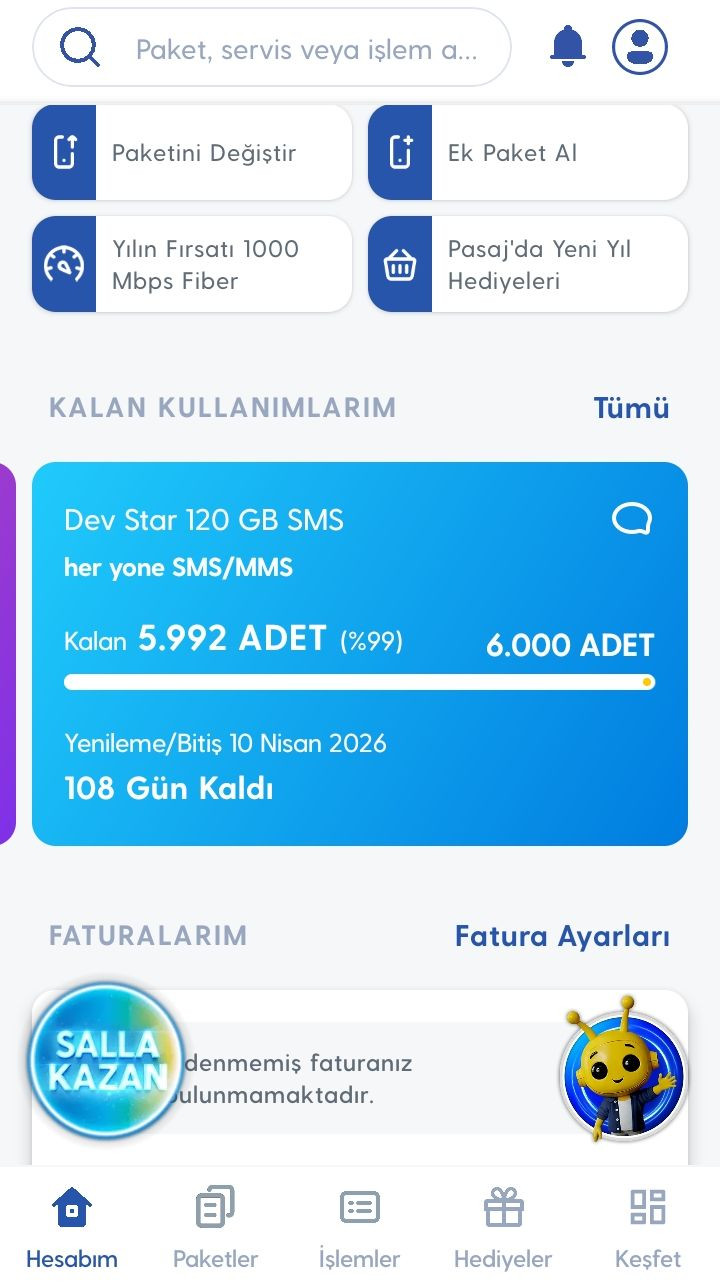Select the Ek Paket Al shortcut
The width and height of the screenshot is (720, 1287).
(528, 153)
